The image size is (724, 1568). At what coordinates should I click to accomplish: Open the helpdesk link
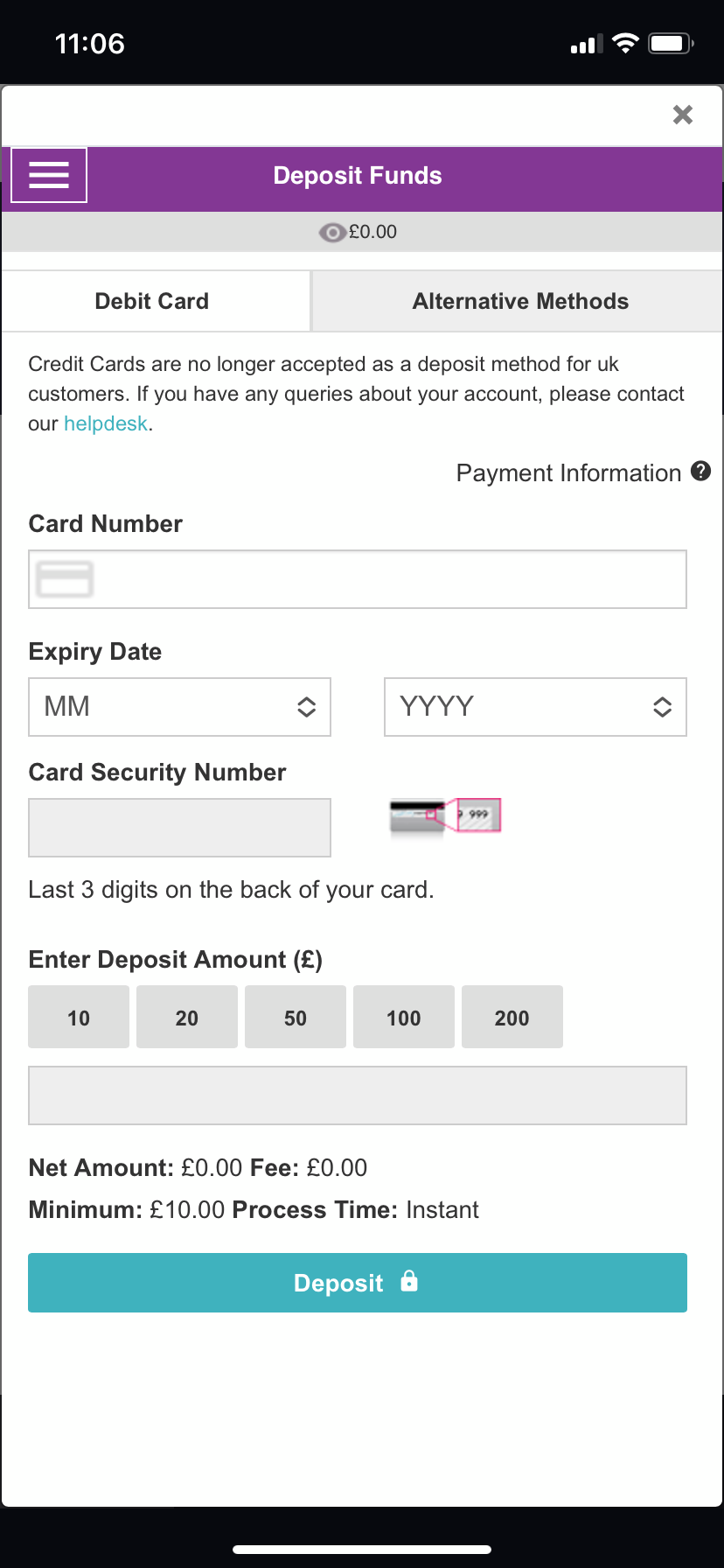(106, 423)
